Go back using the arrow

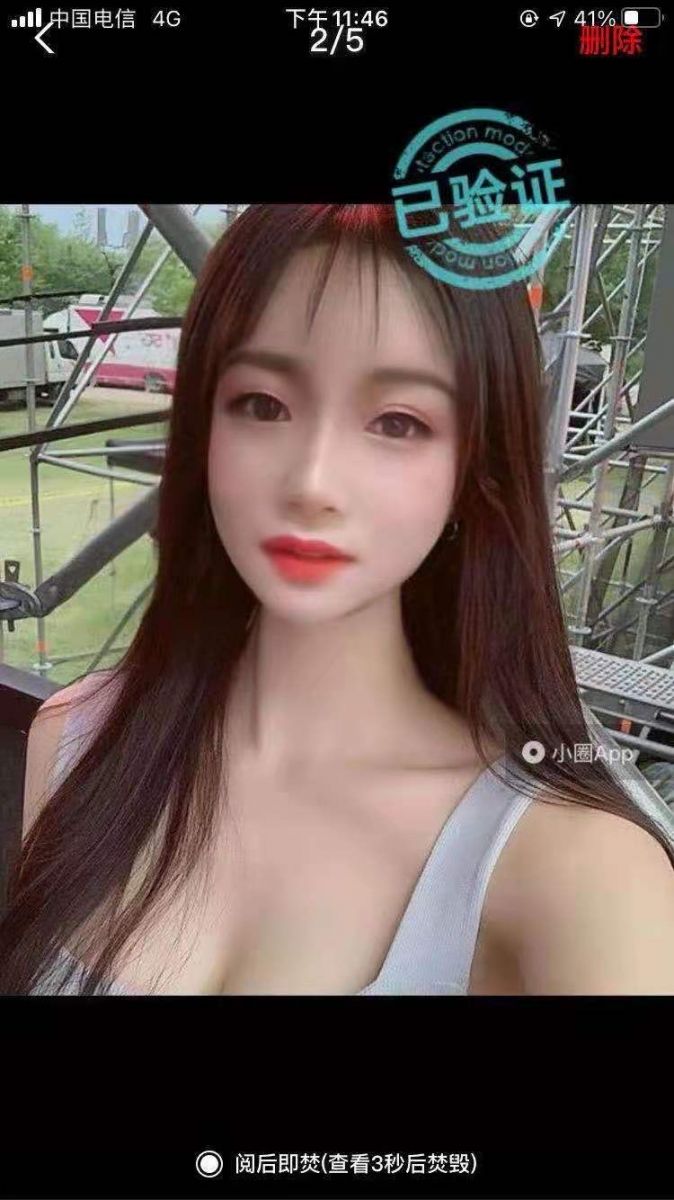click(x=44, y=39)
